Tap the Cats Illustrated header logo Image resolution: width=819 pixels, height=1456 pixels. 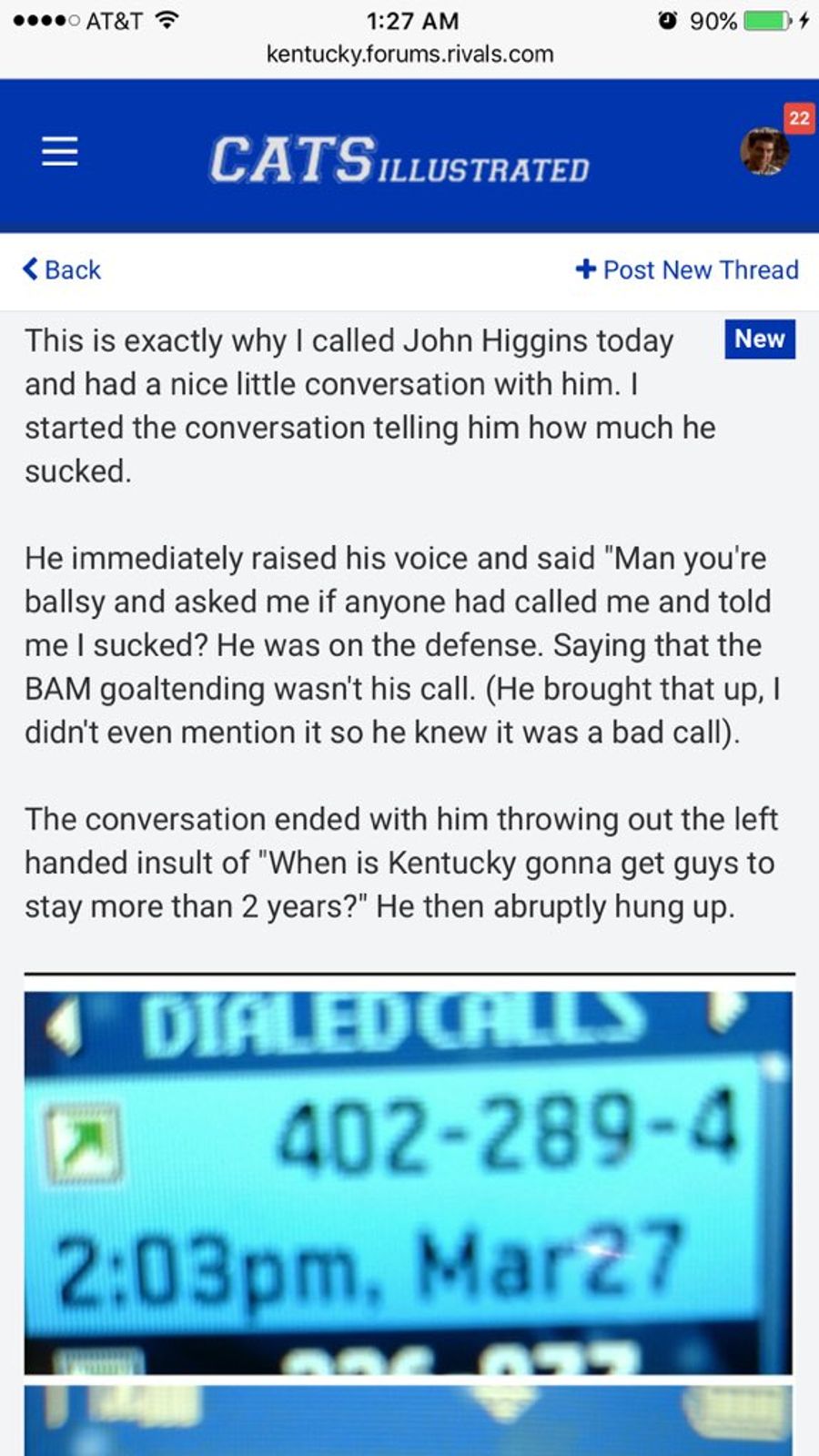399,161
